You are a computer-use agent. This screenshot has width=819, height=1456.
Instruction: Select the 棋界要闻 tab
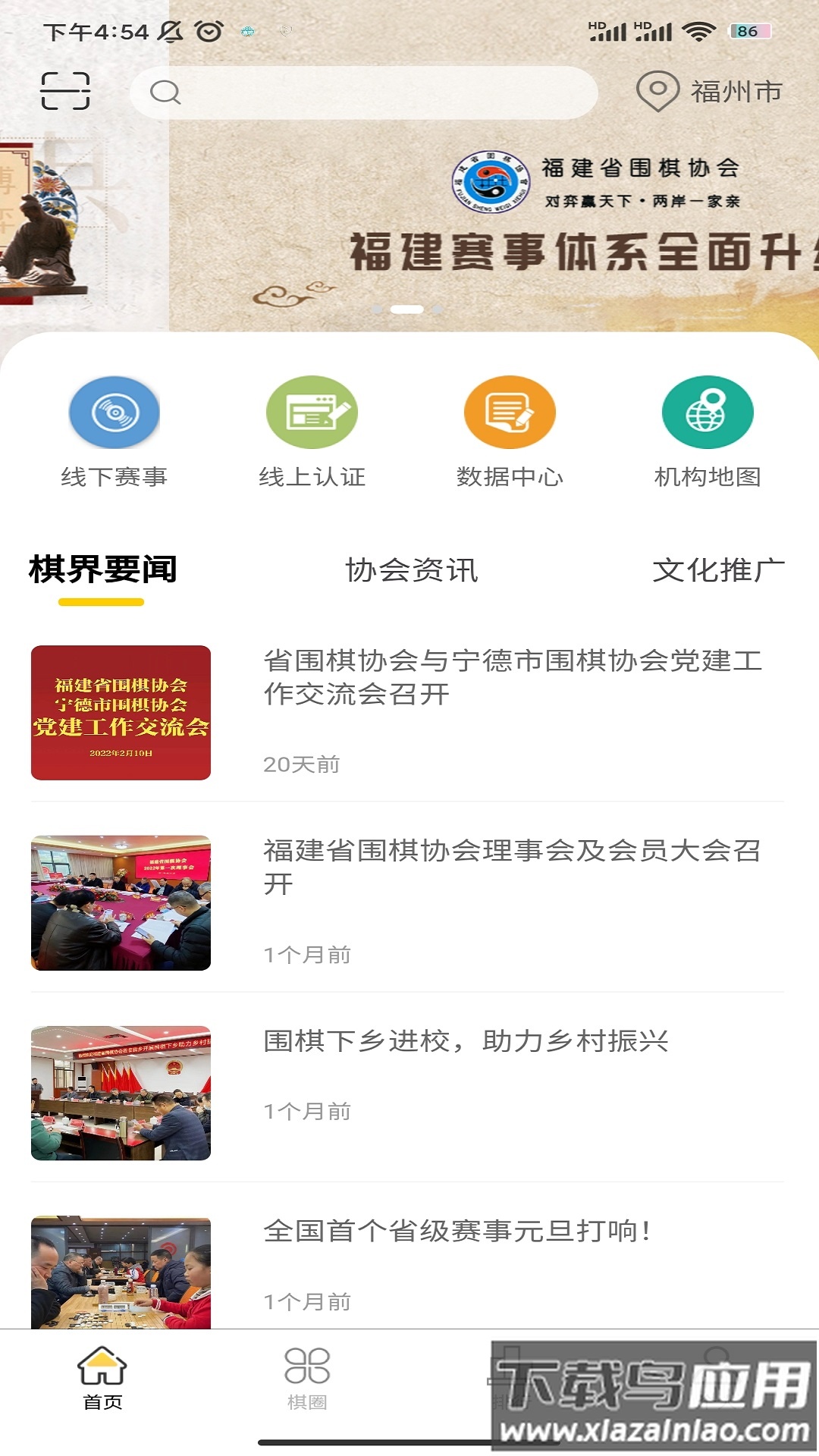pos(102,570)
